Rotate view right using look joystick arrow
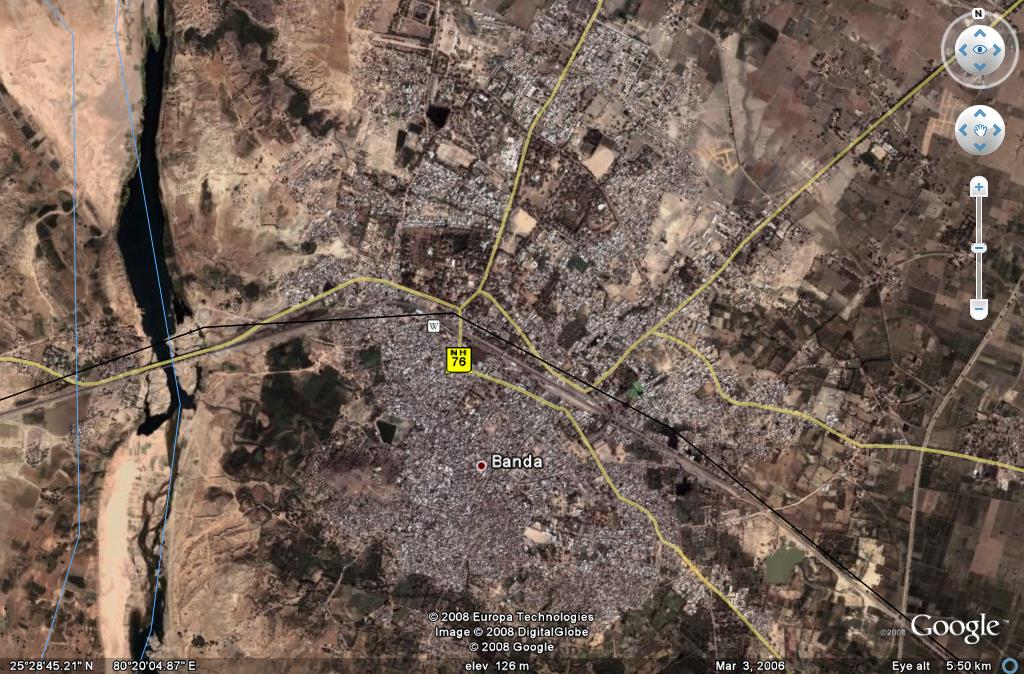Image resolution: width=1024 pixels, height=674 pixels. 996,49
